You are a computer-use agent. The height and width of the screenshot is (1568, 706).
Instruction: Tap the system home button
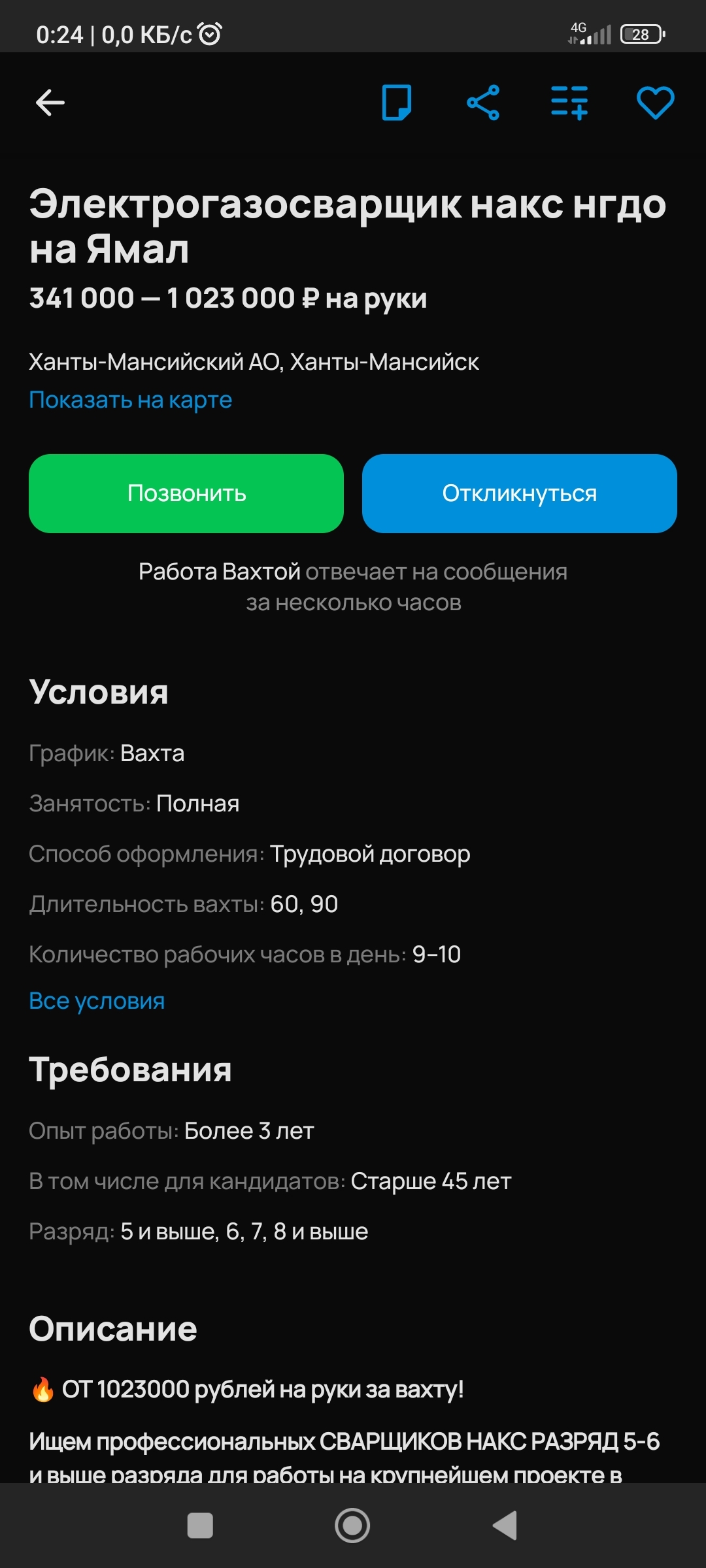[x=352, y=1526]
